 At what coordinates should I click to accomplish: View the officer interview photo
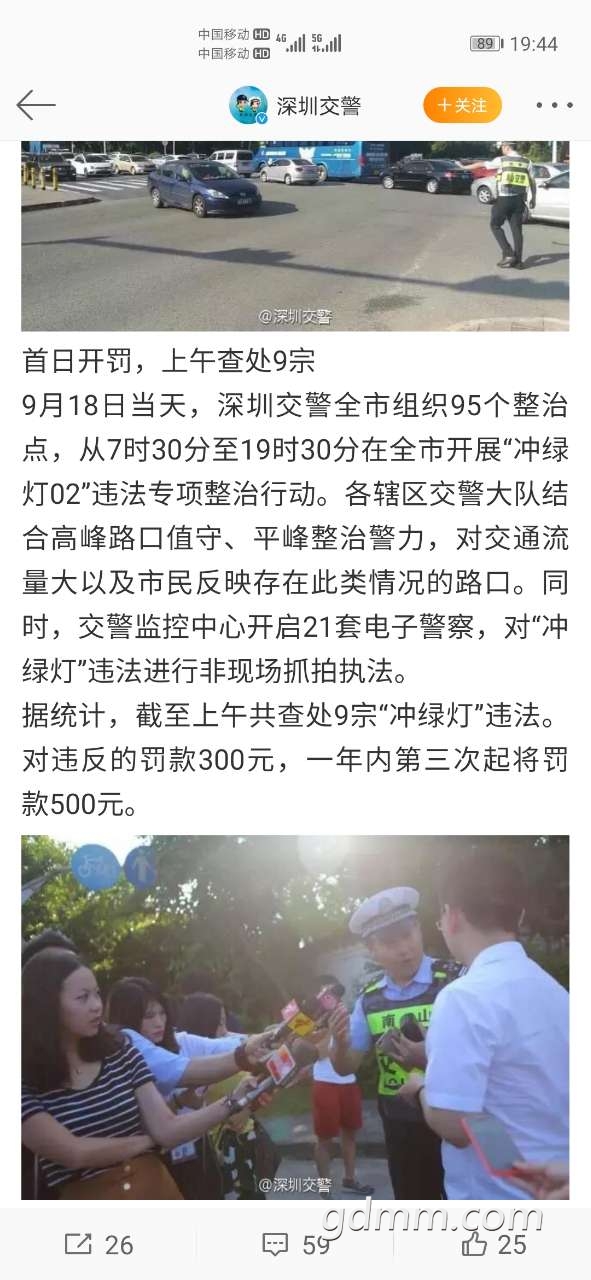(295, 1018)
